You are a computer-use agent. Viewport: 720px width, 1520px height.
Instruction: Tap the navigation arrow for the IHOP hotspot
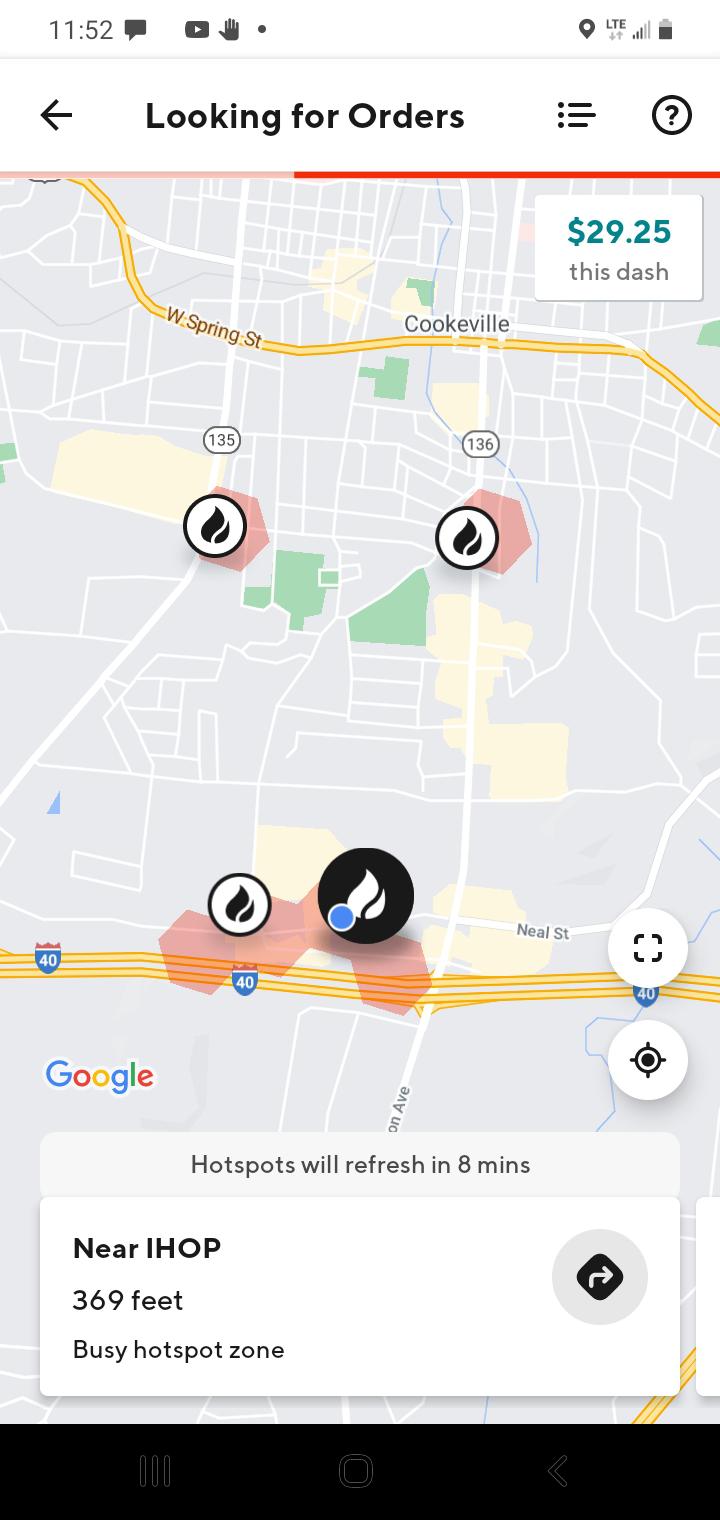[600, 1277]
